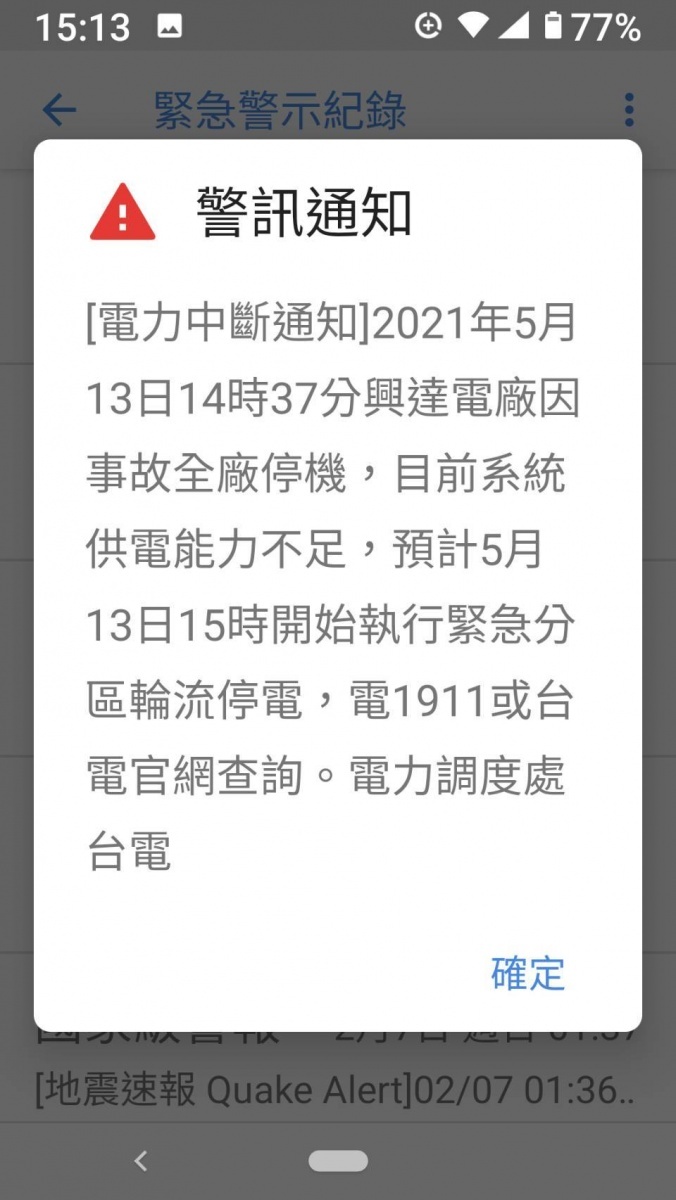Confirm the alert with 確定
Image resolution: width=676 pixels, height=1200 pixels.
coord(528,973)
